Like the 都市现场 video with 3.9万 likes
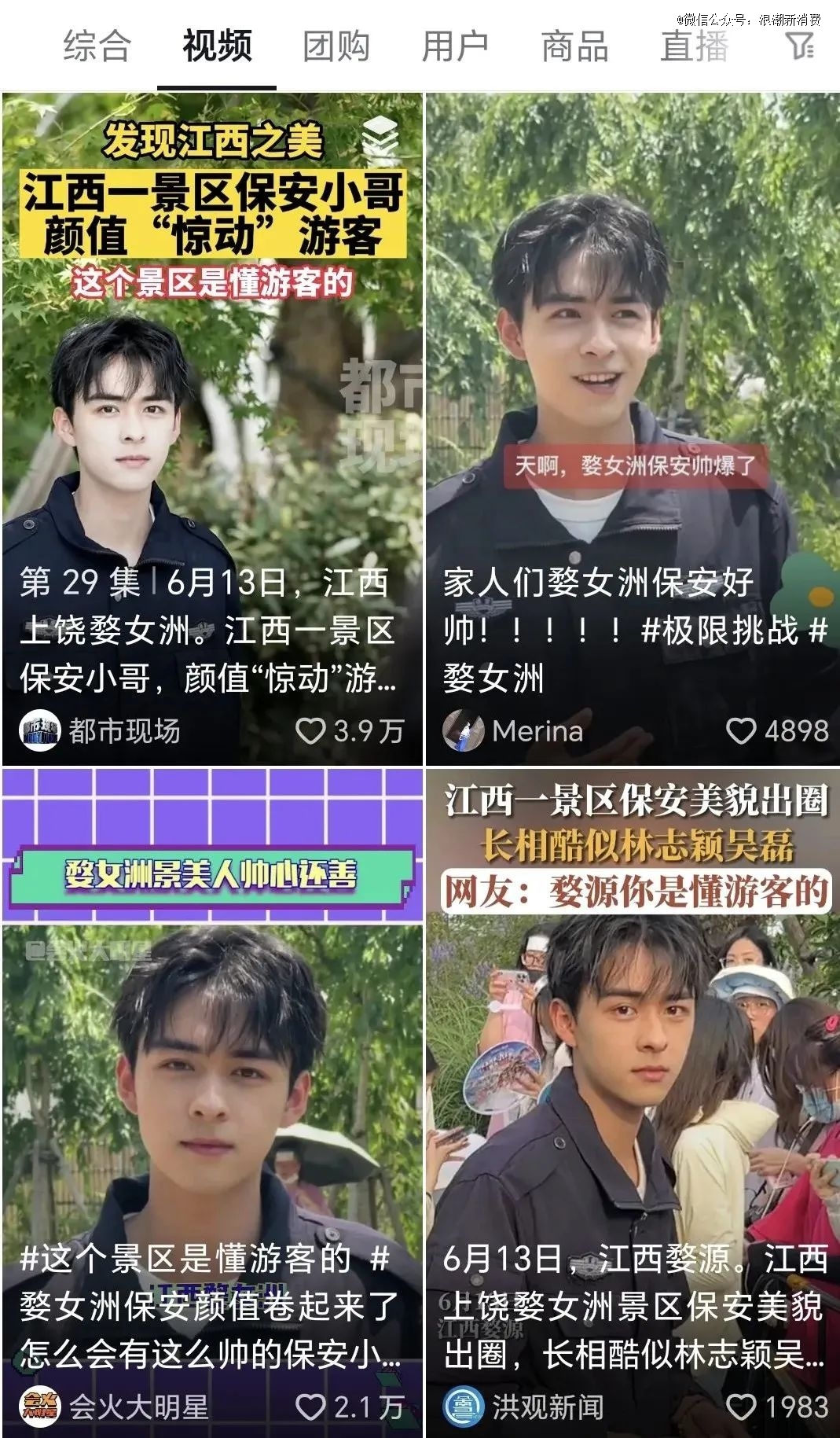Viewport: 840px width, 1438px height. click(x=310, y=731)
